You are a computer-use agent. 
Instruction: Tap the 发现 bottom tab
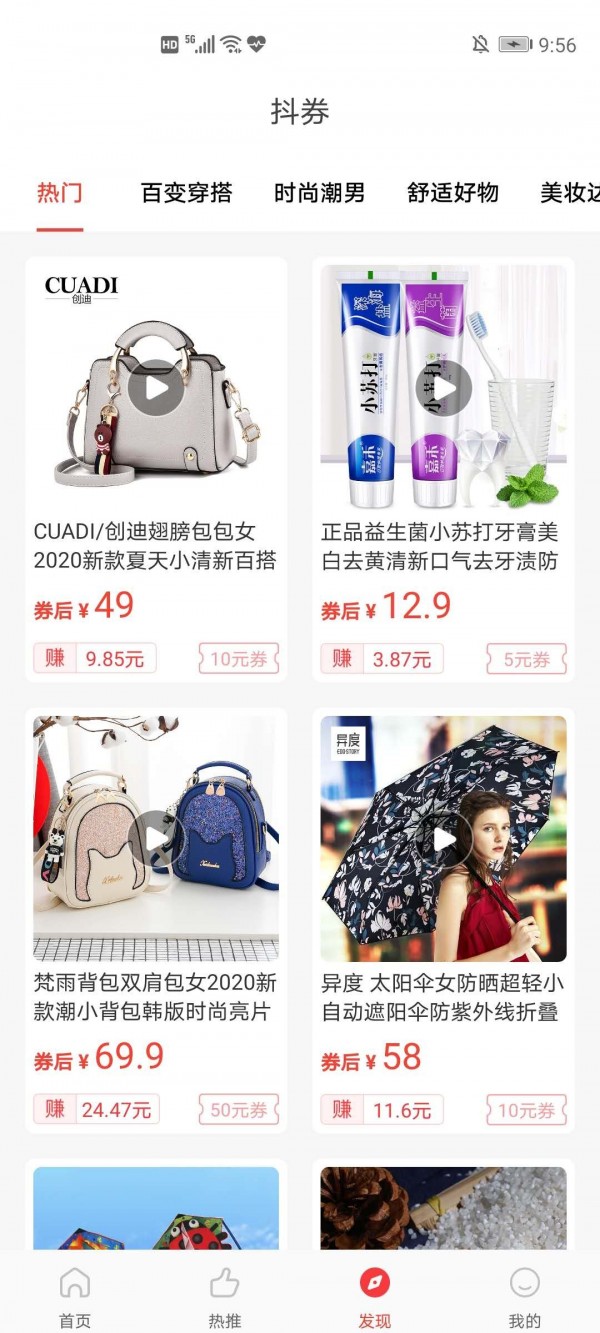(x=374, y=1295)
